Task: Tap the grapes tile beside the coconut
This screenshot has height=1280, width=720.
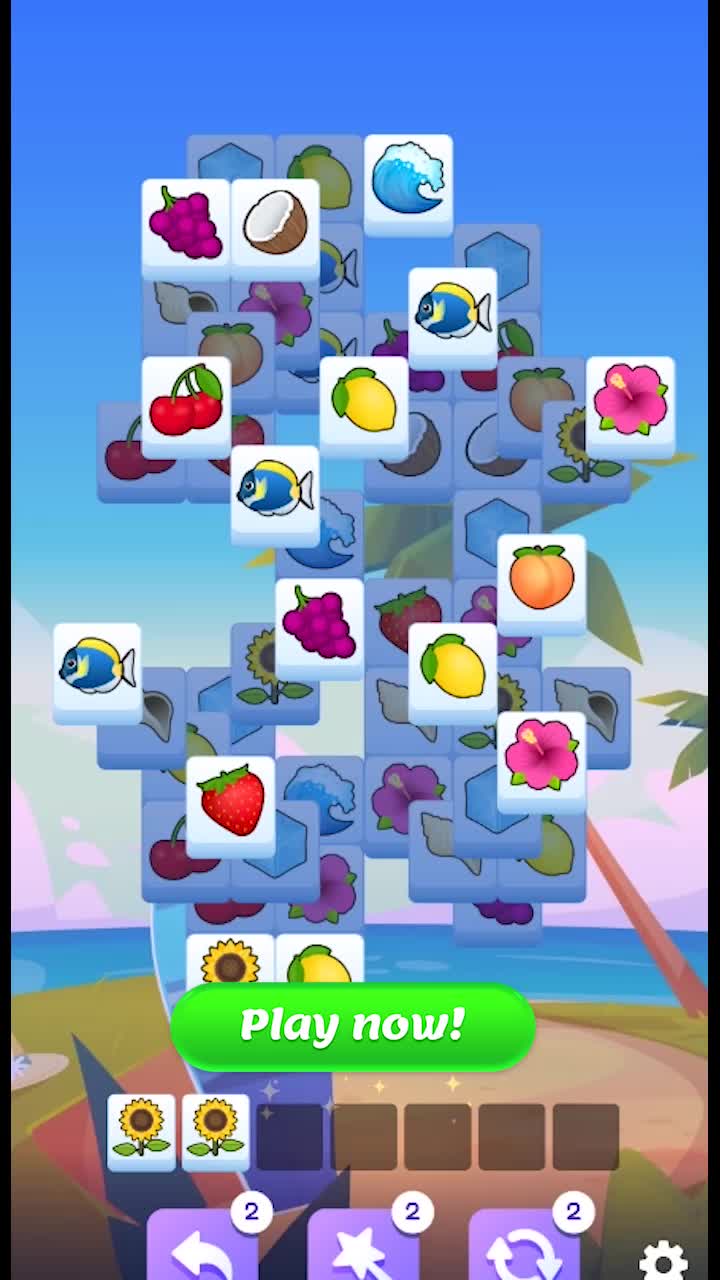Action: click(x=186, y=225)
